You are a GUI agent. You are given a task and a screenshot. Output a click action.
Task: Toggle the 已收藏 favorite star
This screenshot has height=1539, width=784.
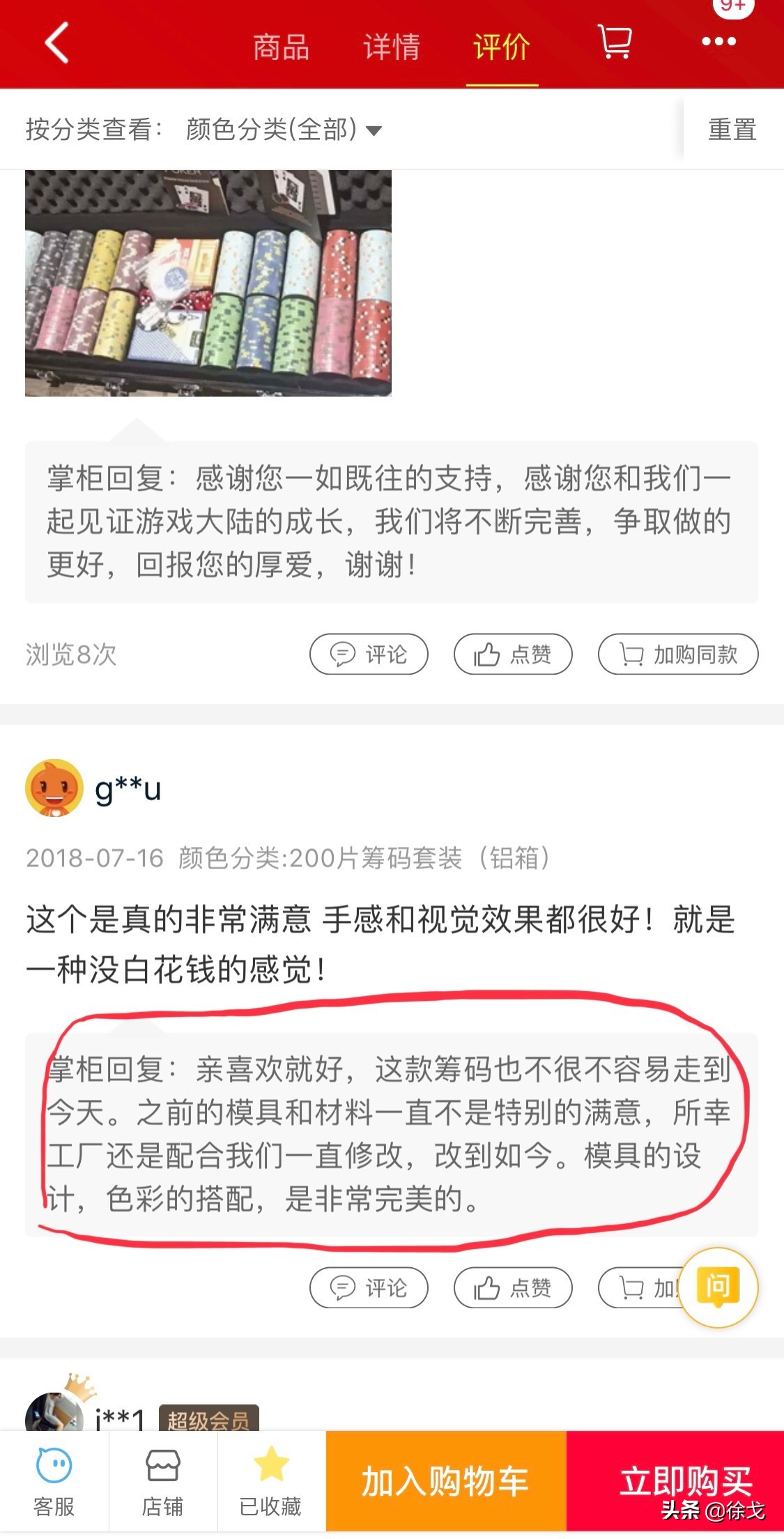point(271,1481)
